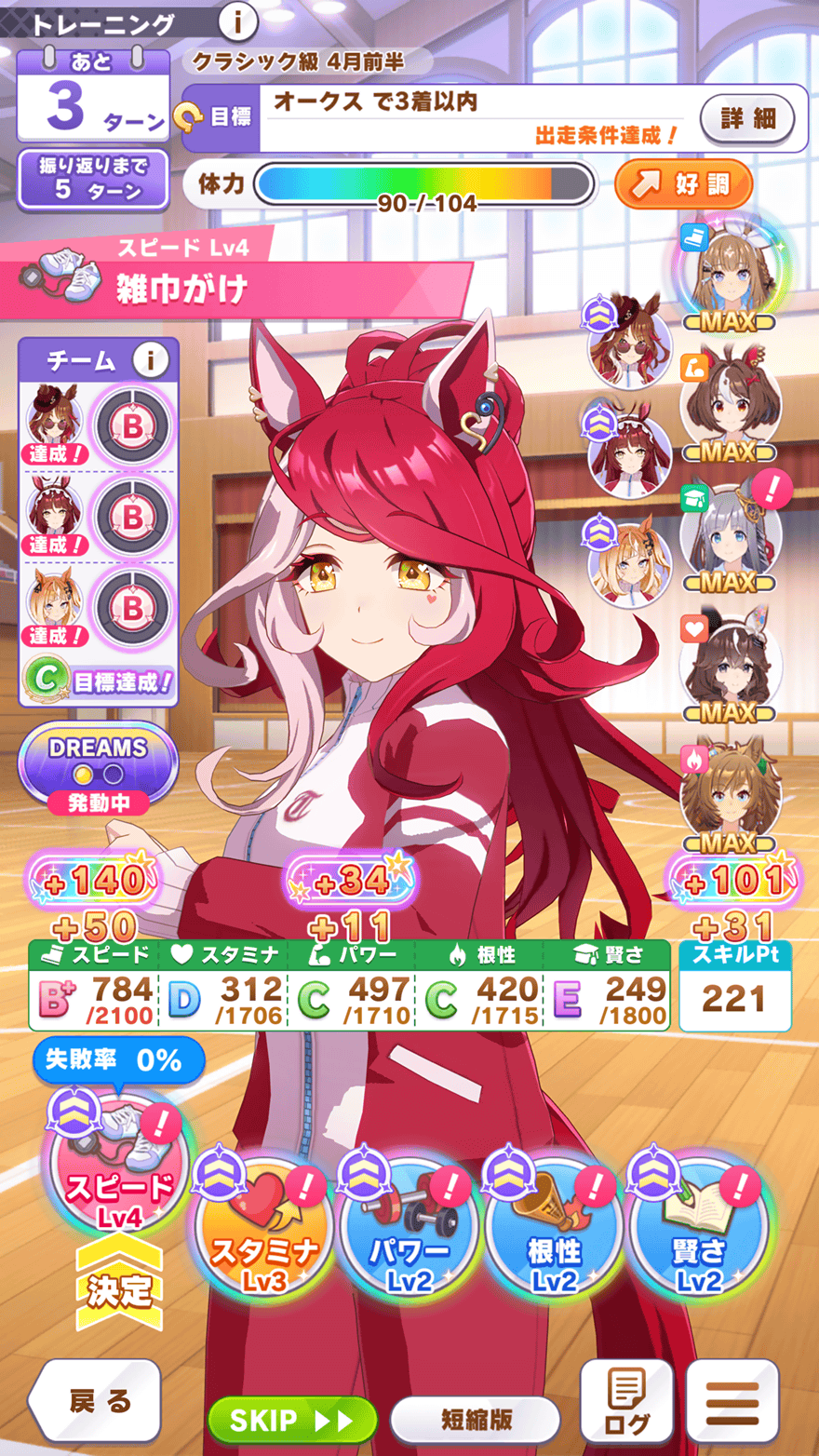
Task: Open the ログ log button
Action: coord(626,1401)
